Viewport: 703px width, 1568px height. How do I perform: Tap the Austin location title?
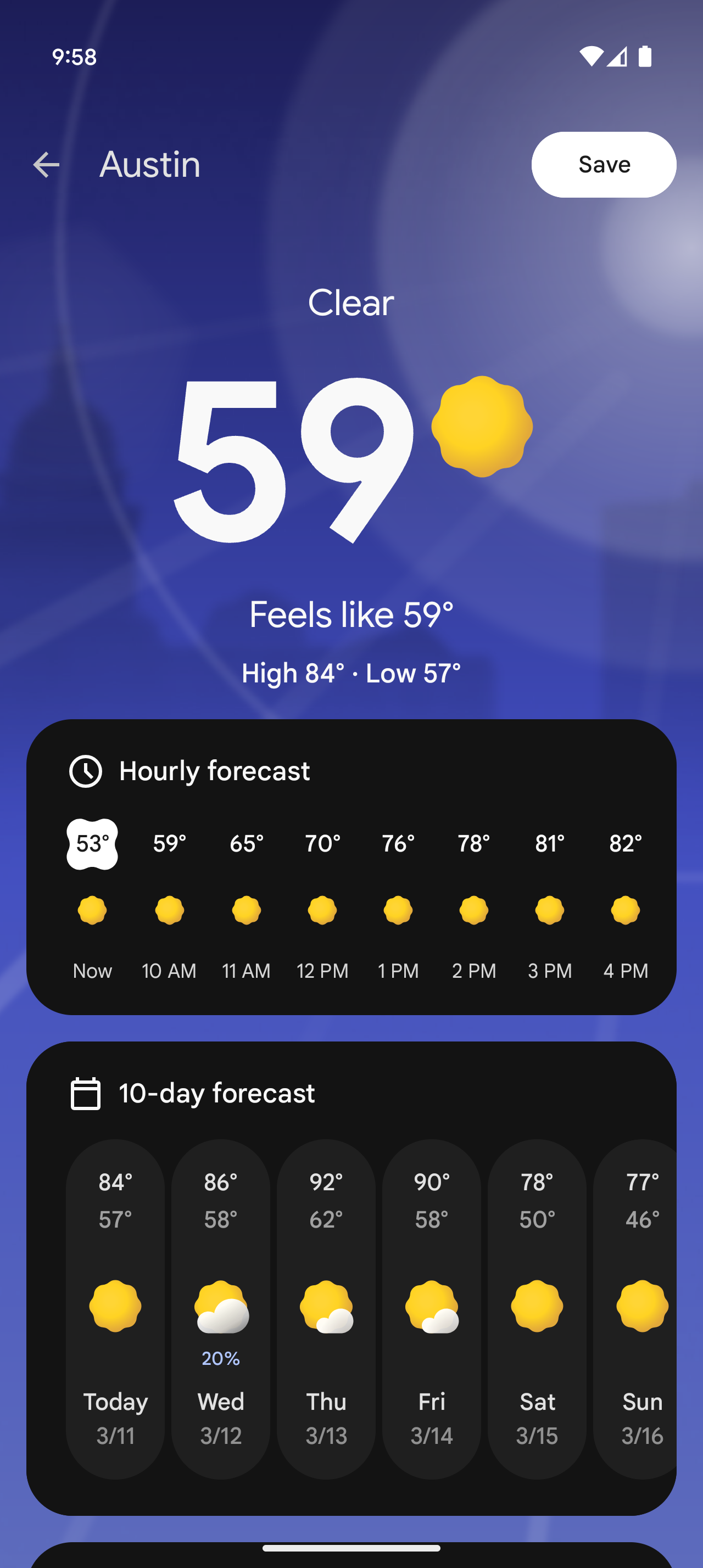pos(149,164)
